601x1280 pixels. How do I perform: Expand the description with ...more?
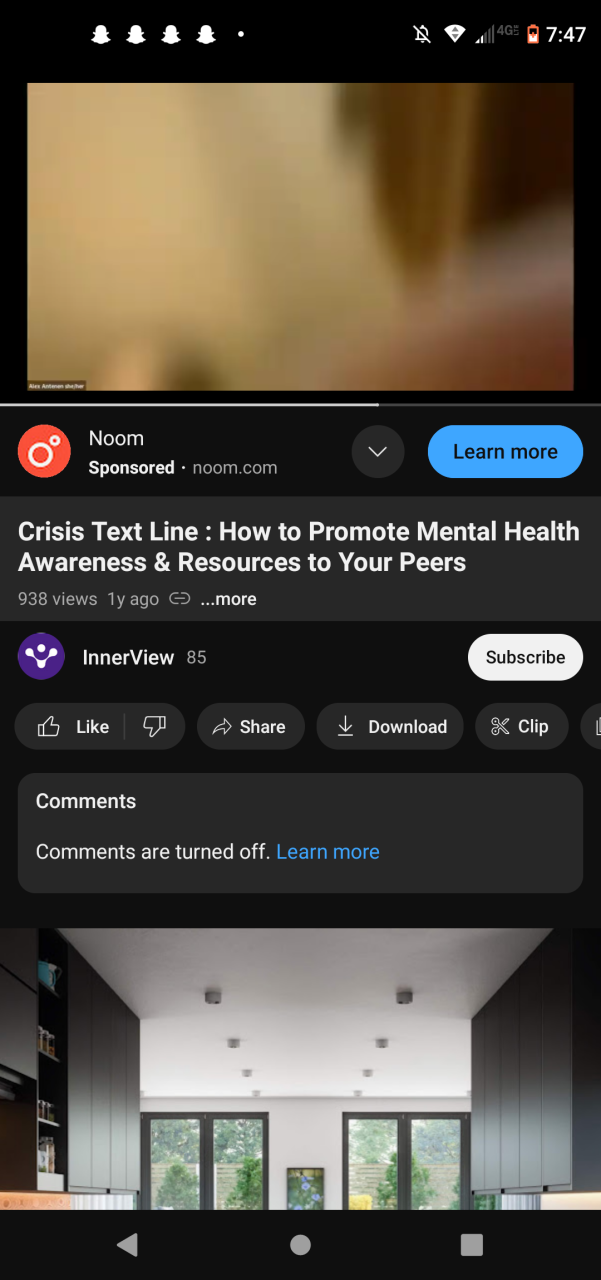228,599
